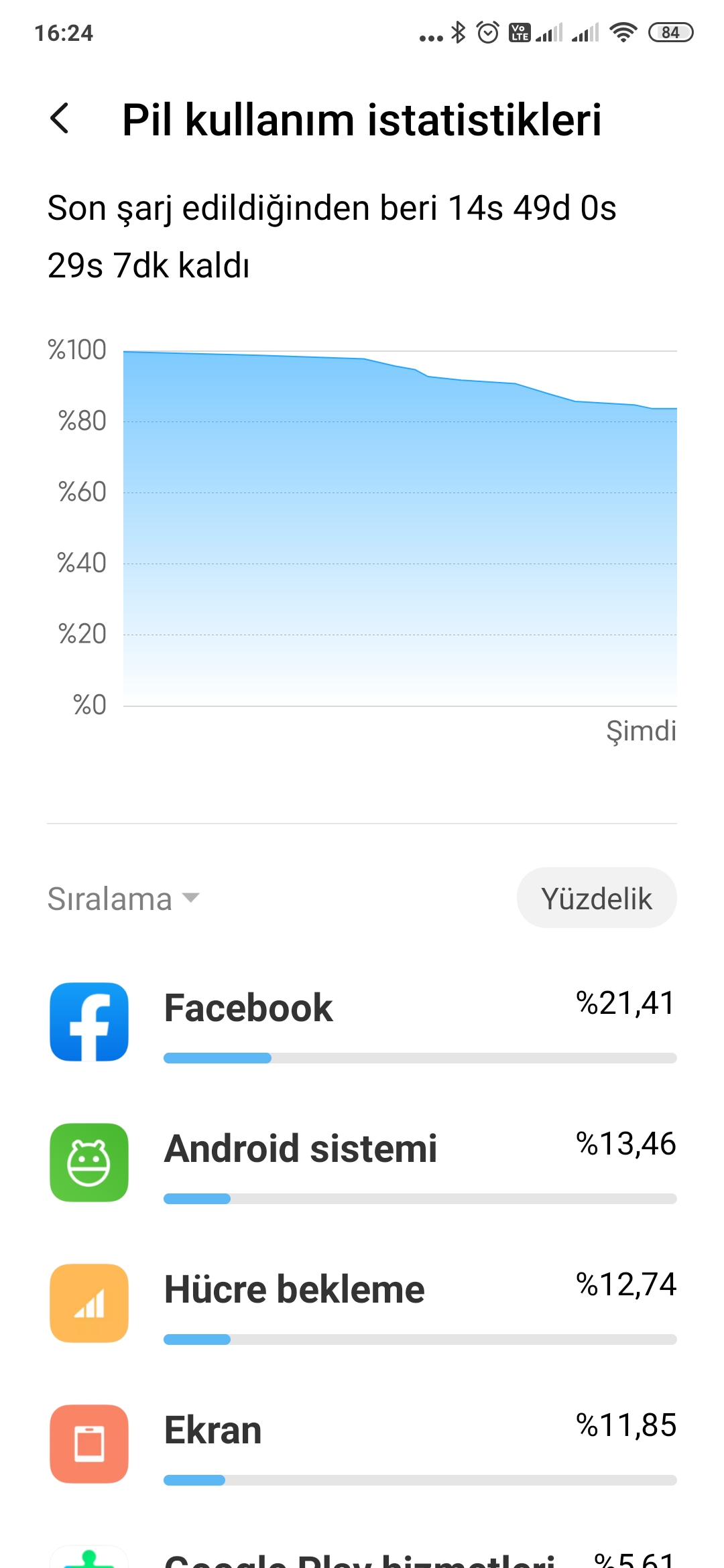Open Google Play hizmetleri usage details
The height and width of the screenshot is (1568, 724).
coord(362,1553)
